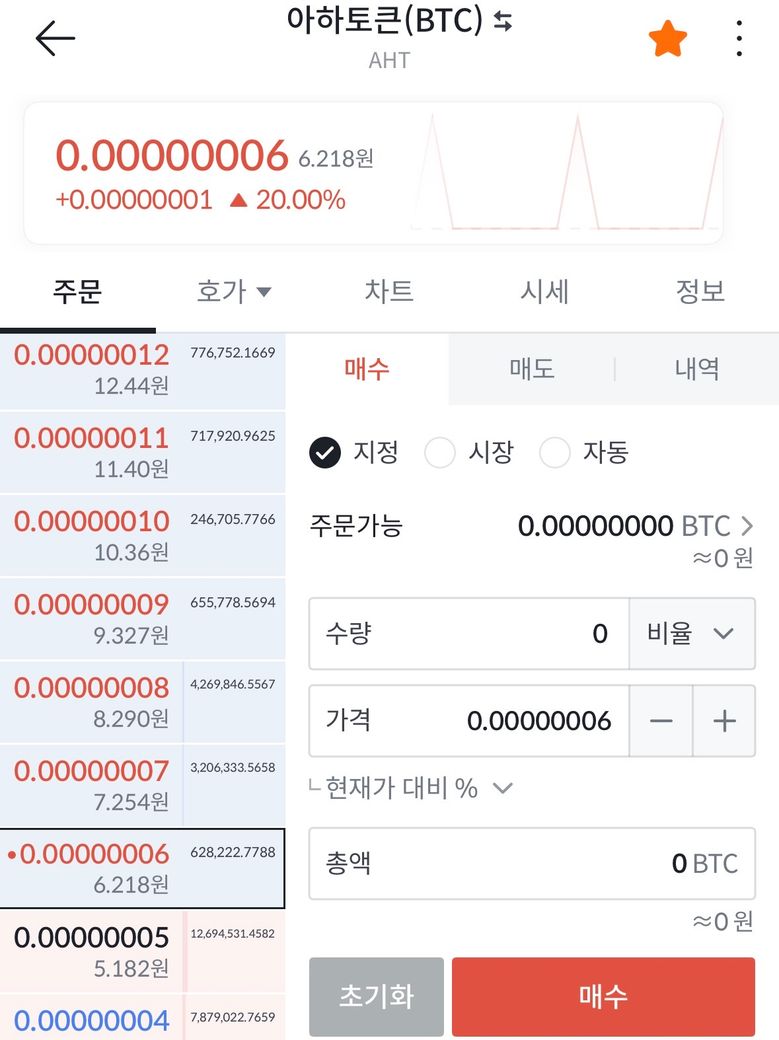The width and height of the screenshot is (779, 1040).
Task: Open the three-dot overflow menu
Action: 739,39
